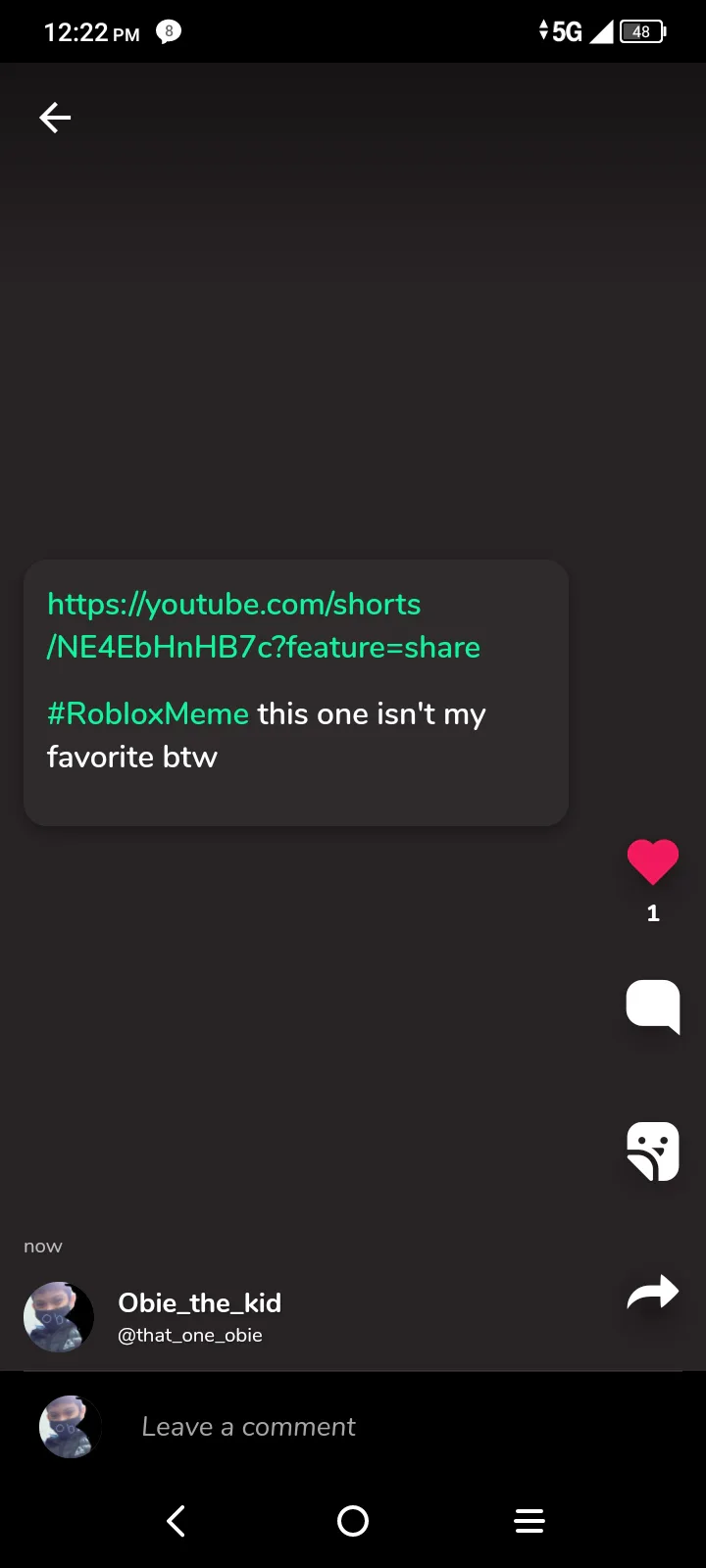Open the #RobloxMeme hashtag
706x1568 pixels.
[148, 713]
